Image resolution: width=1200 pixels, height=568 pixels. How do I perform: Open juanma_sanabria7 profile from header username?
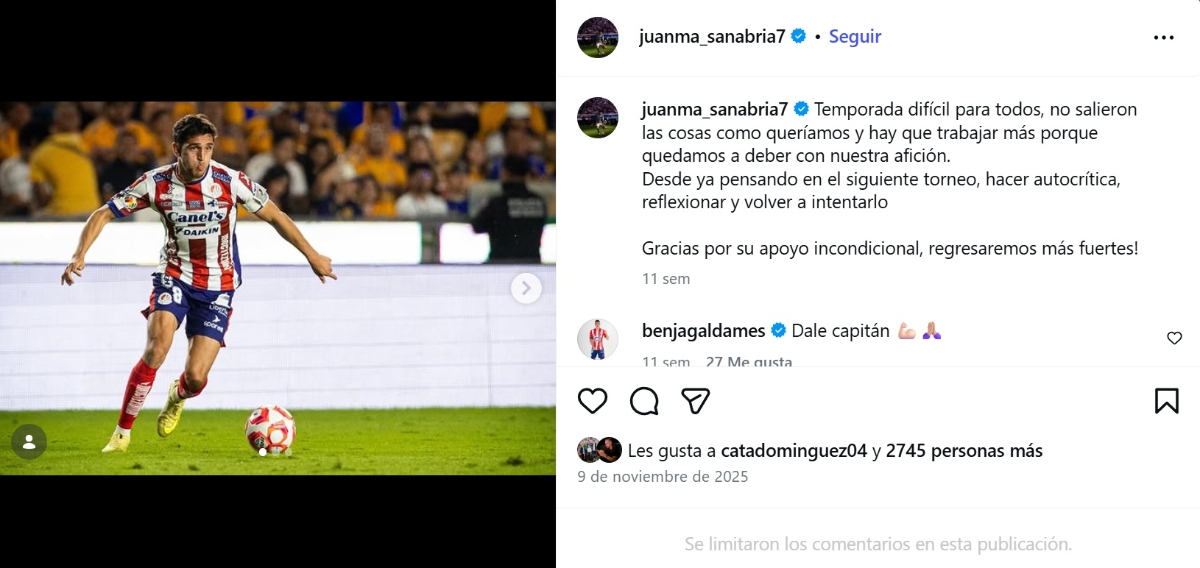[712, 36]
